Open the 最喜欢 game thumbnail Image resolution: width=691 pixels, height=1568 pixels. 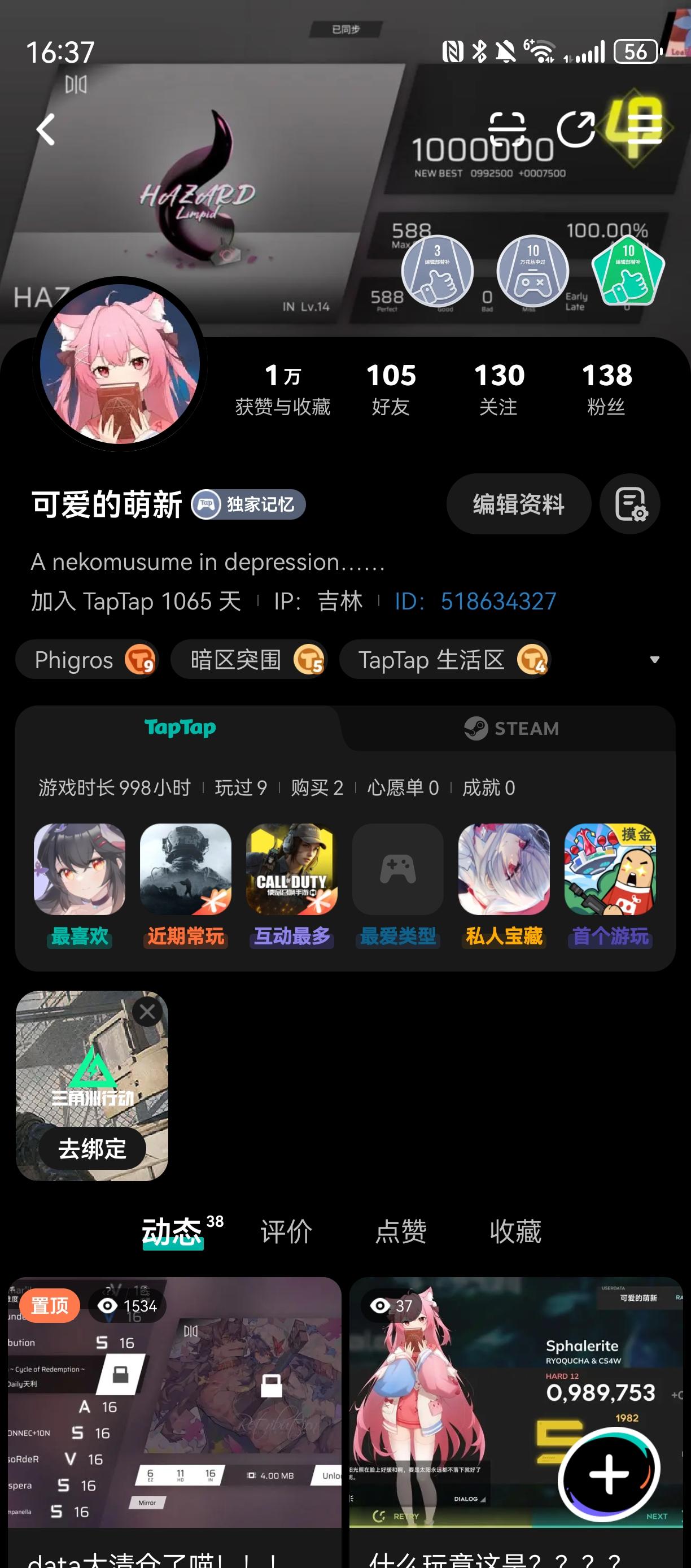coord(79,870)
